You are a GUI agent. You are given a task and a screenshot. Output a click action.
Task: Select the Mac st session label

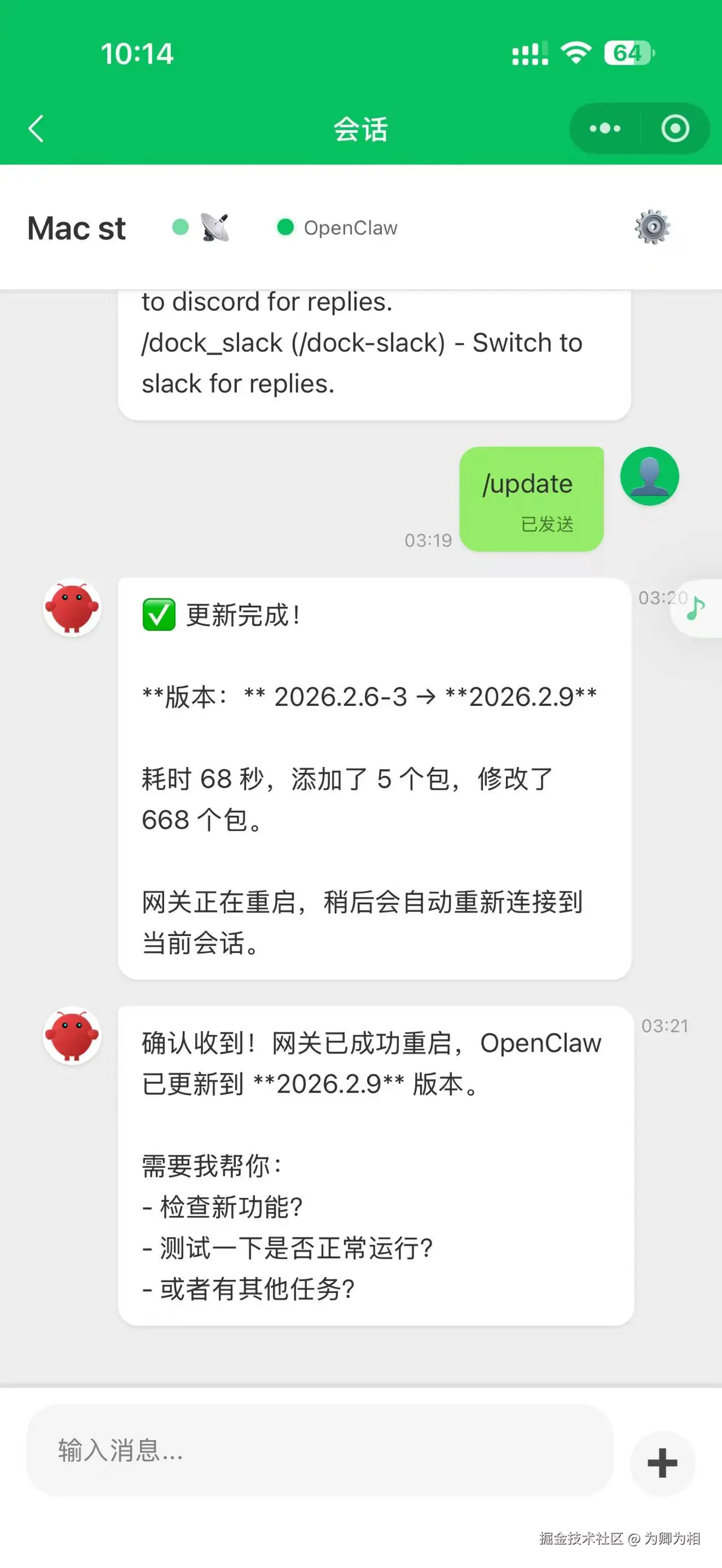pyautogui.click(x=76, y=228)
